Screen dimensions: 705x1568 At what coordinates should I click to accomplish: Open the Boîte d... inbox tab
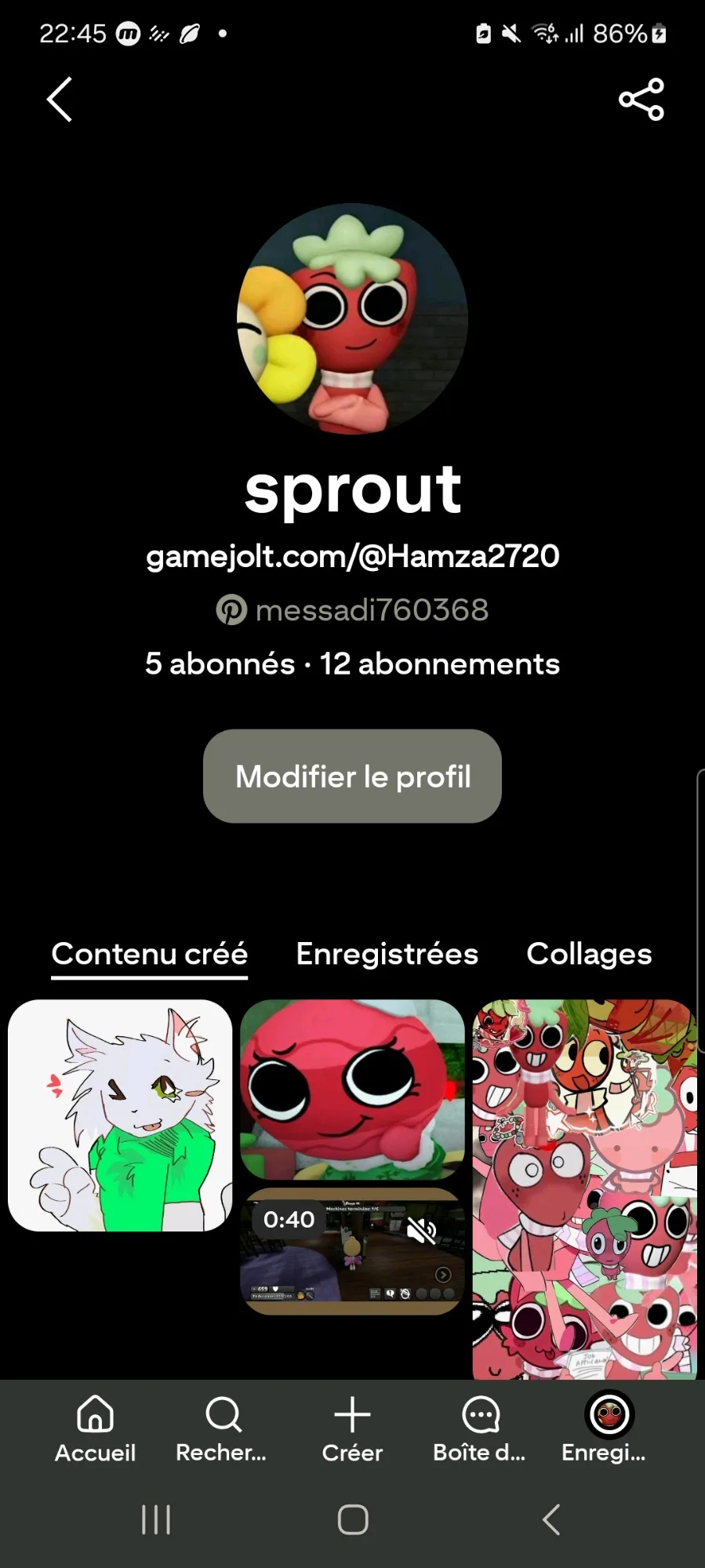tap(480, 1429)
